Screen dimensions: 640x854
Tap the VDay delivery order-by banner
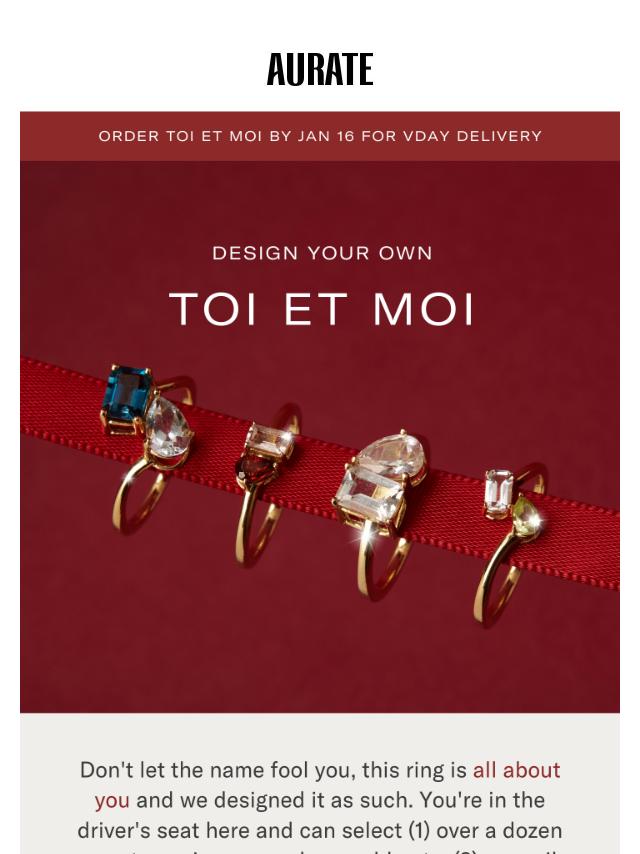[320, 136]
